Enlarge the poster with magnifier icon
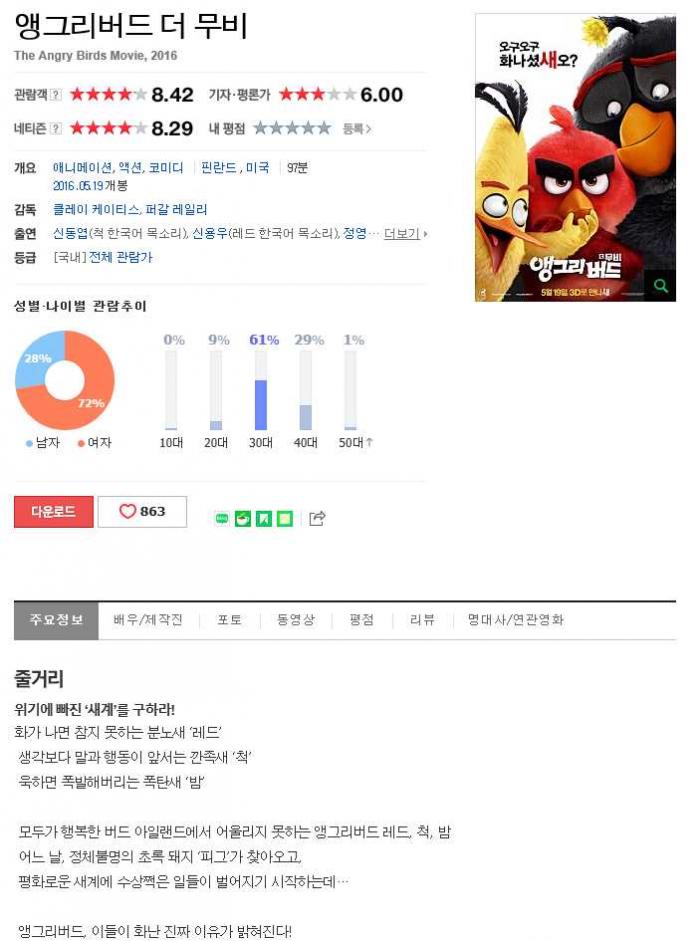The image size is (700, 941). point(660,286)
